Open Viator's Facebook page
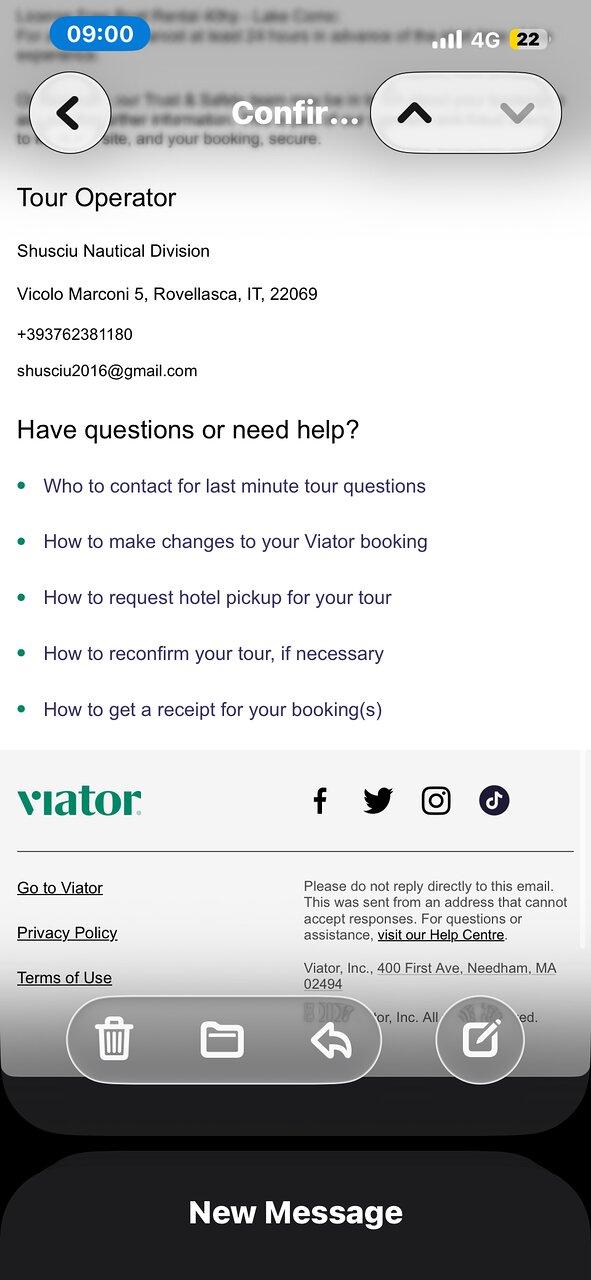Image resolution: width=591 pixels, height=1280 pixels. pos(320,800)
